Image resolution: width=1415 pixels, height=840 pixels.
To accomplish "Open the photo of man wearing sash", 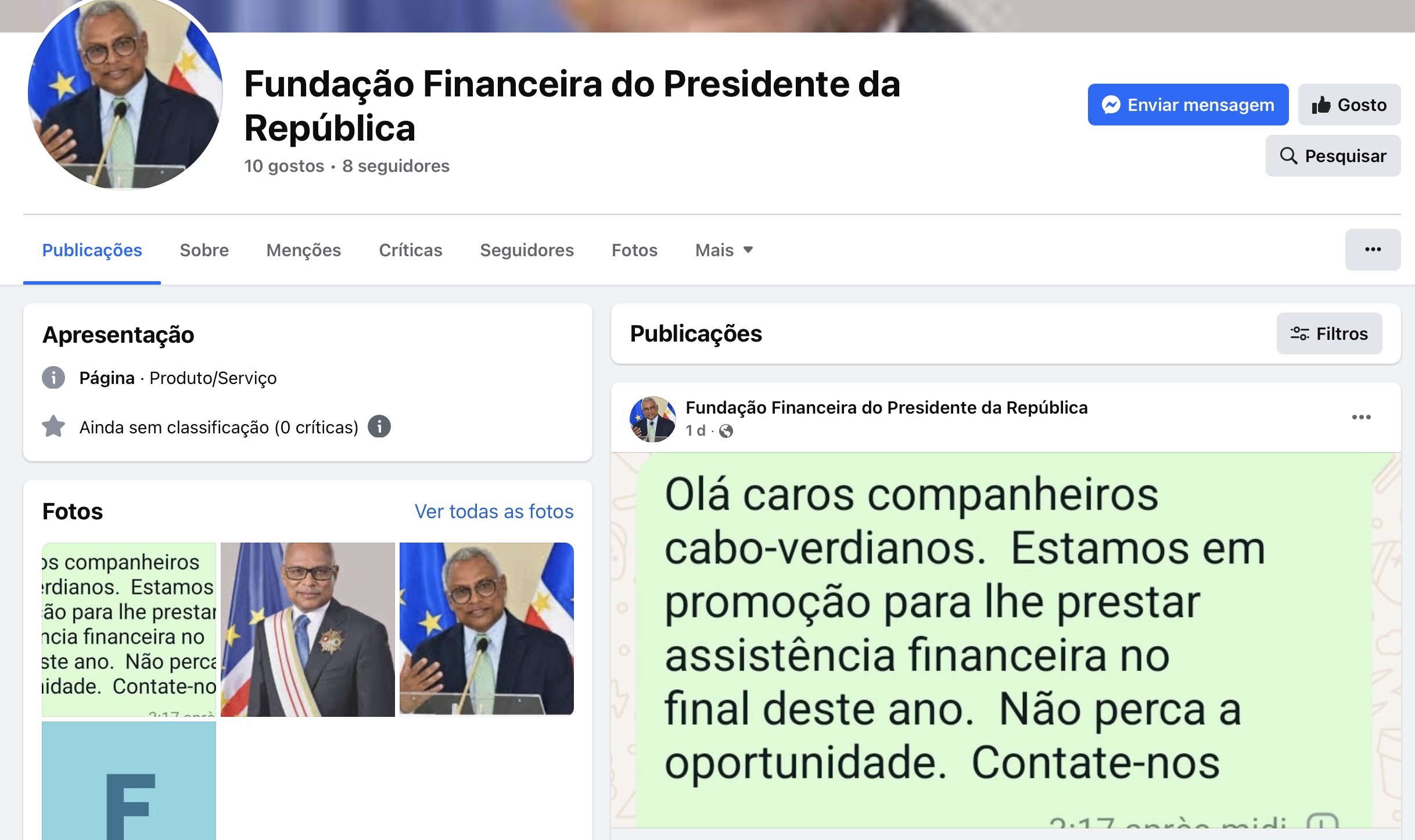I will 308,629.
